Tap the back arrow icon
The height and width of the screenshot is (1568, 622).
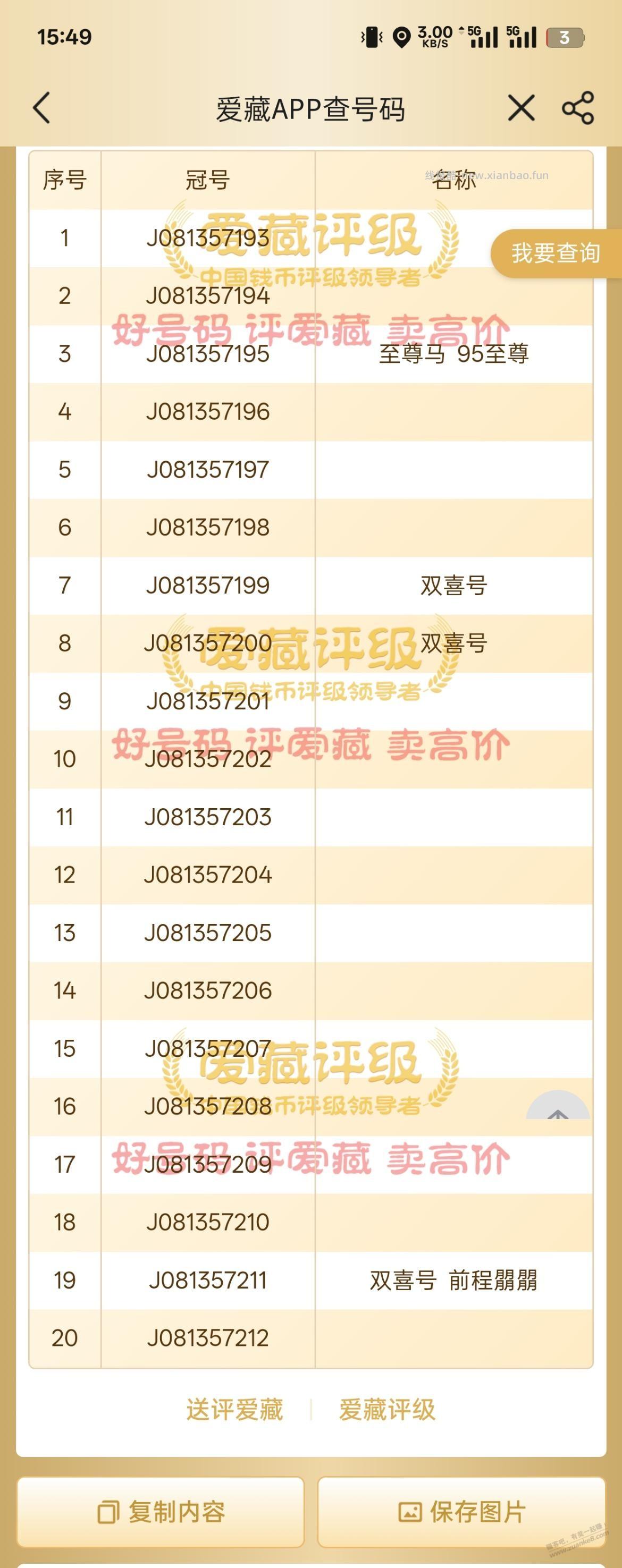41,108
